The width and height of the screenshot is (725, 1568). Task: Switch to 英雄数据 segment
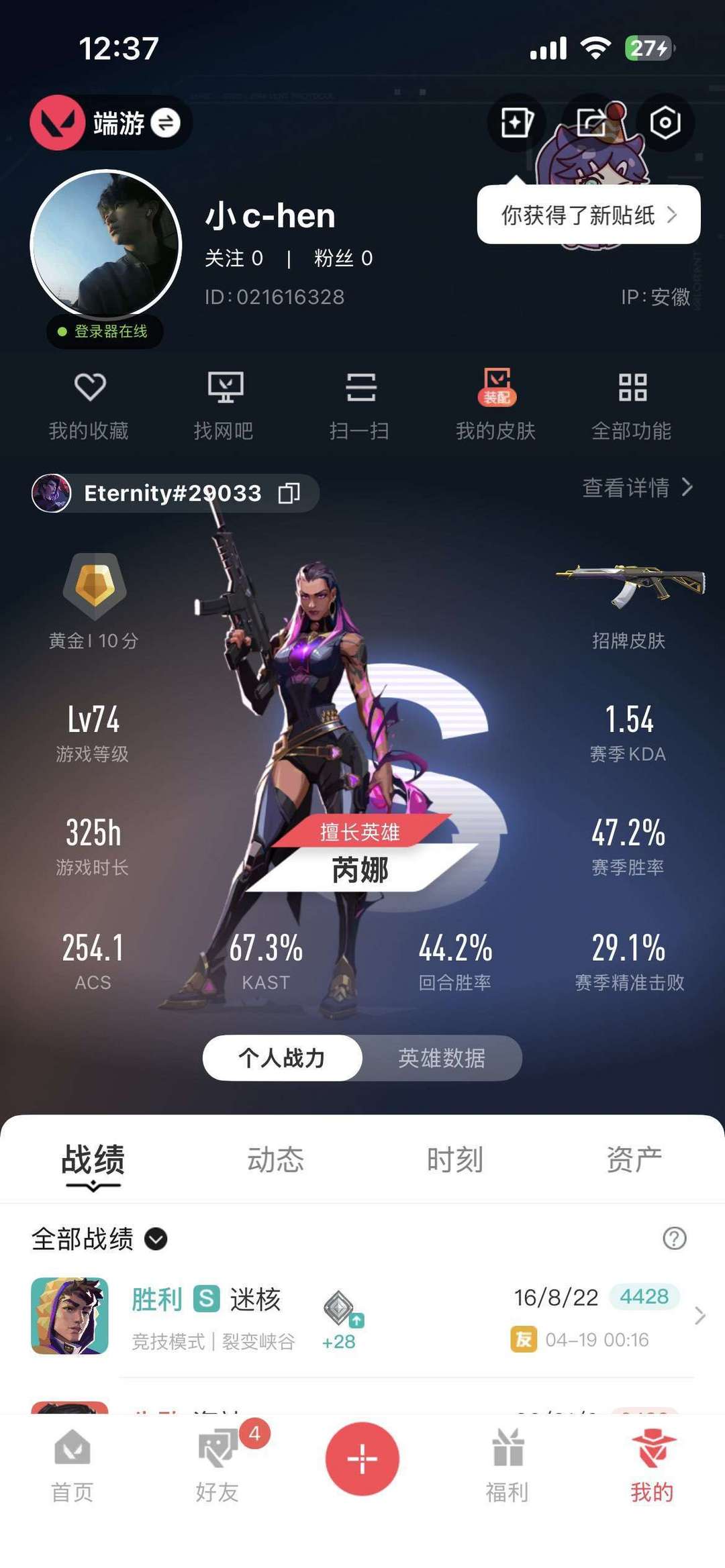[442, 1058]
